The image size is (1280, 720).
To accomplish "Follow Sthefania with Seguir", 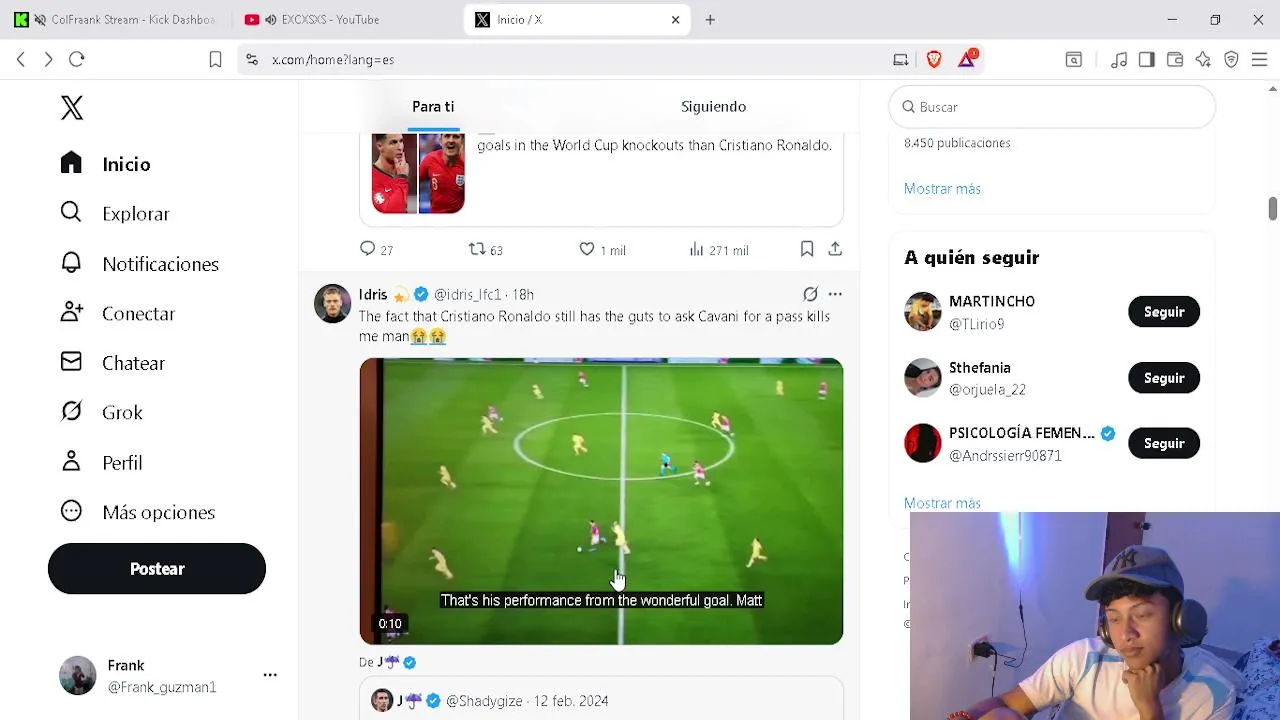I will tap(1163, 378).
